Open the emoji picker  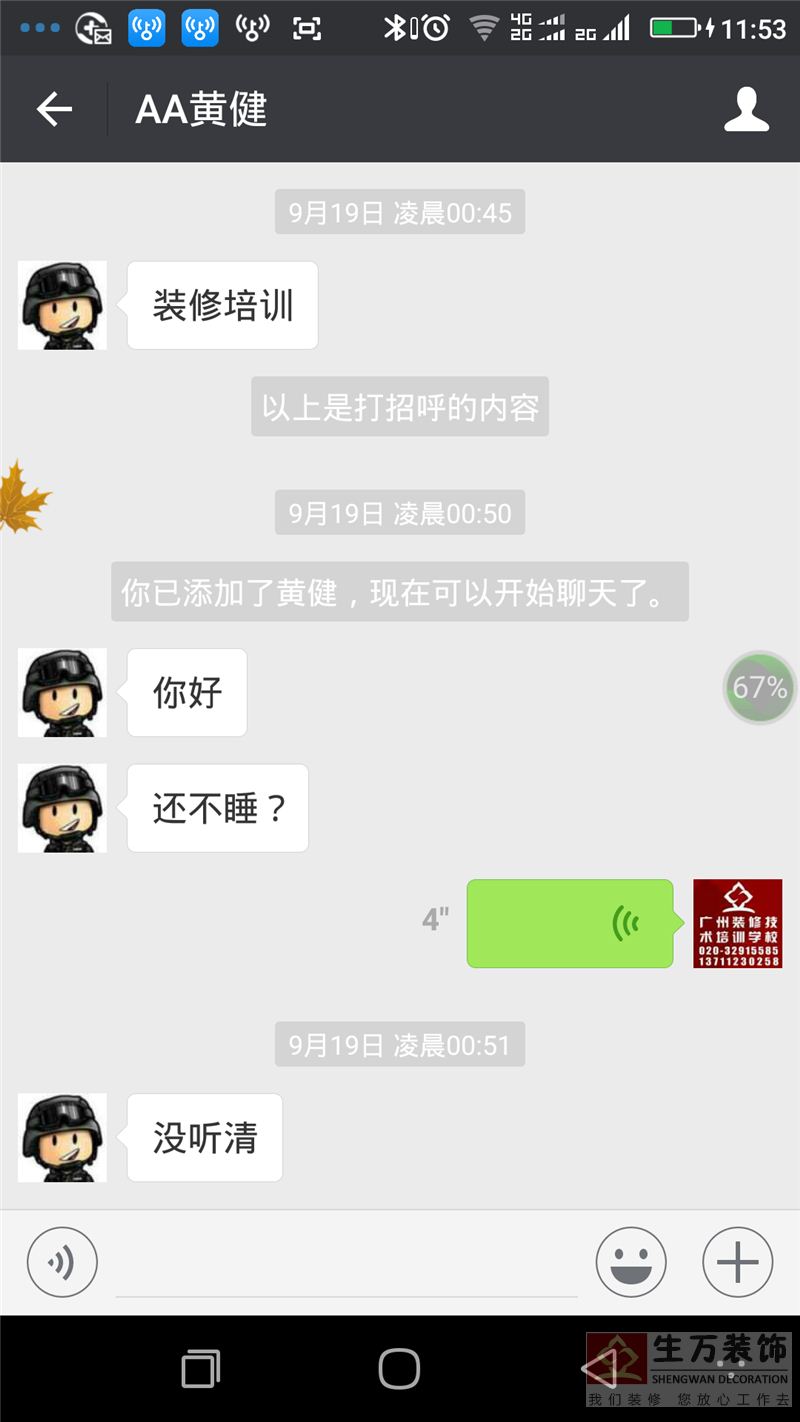coord(631,1262)
